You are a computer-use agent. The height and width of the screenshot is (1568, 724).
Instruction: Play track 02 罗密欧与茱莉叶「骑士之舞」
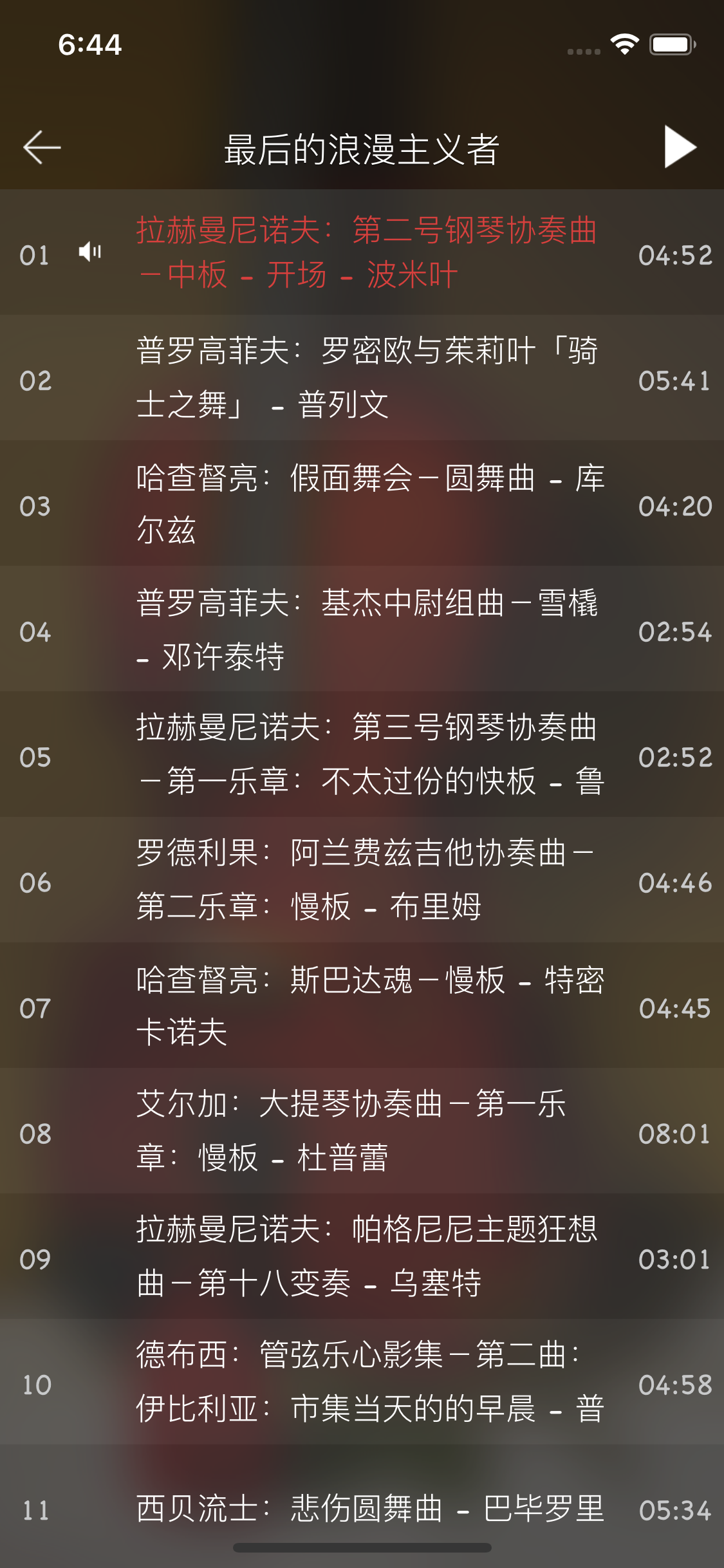[x=367, y=378]
